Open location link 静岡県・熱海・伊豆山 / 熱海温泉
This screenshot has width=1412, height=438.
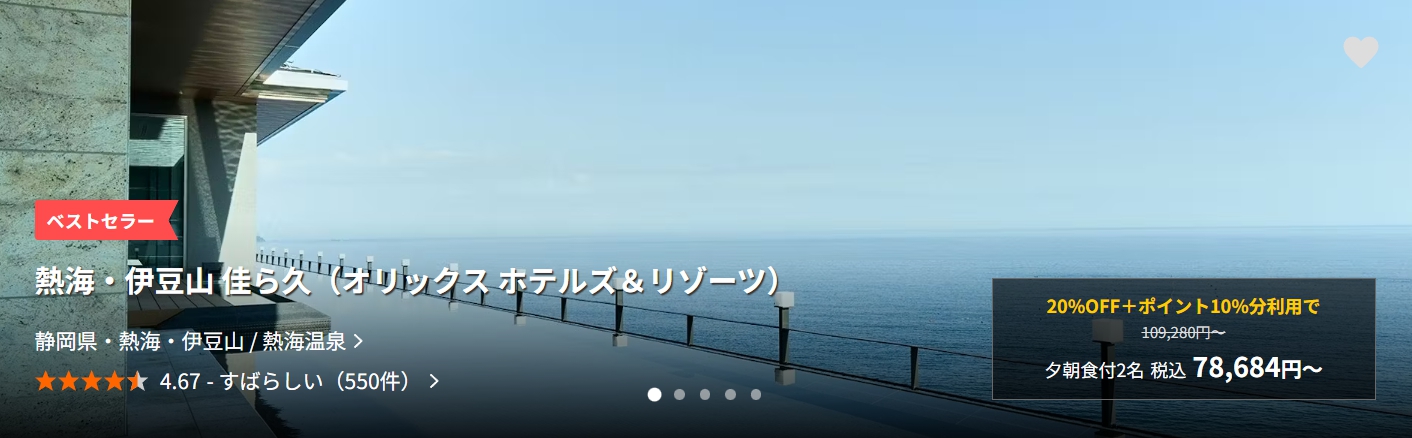198,342
